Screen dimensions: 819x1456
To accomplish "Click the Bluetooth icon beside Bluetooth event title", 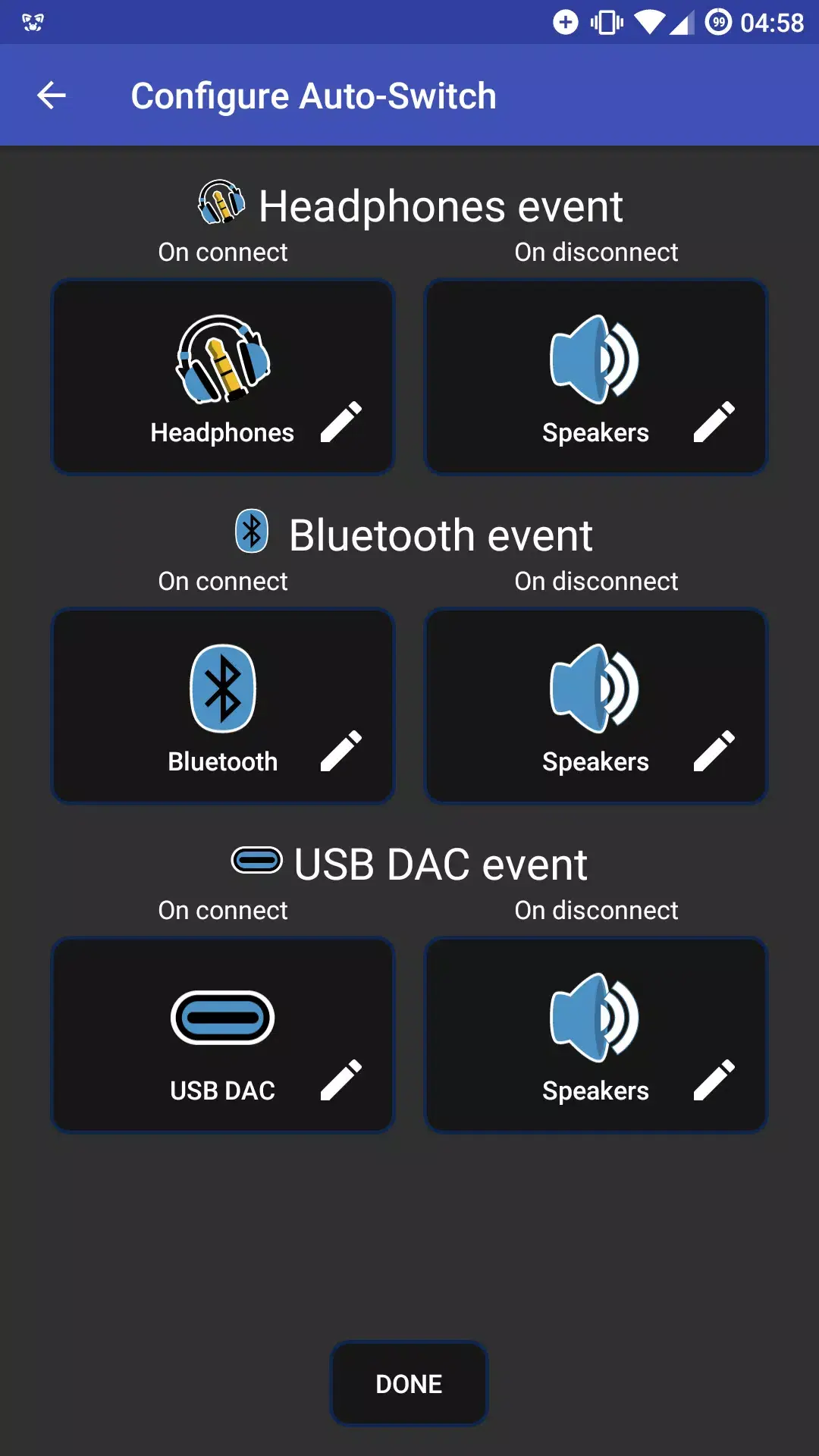I will pos(249,533).
